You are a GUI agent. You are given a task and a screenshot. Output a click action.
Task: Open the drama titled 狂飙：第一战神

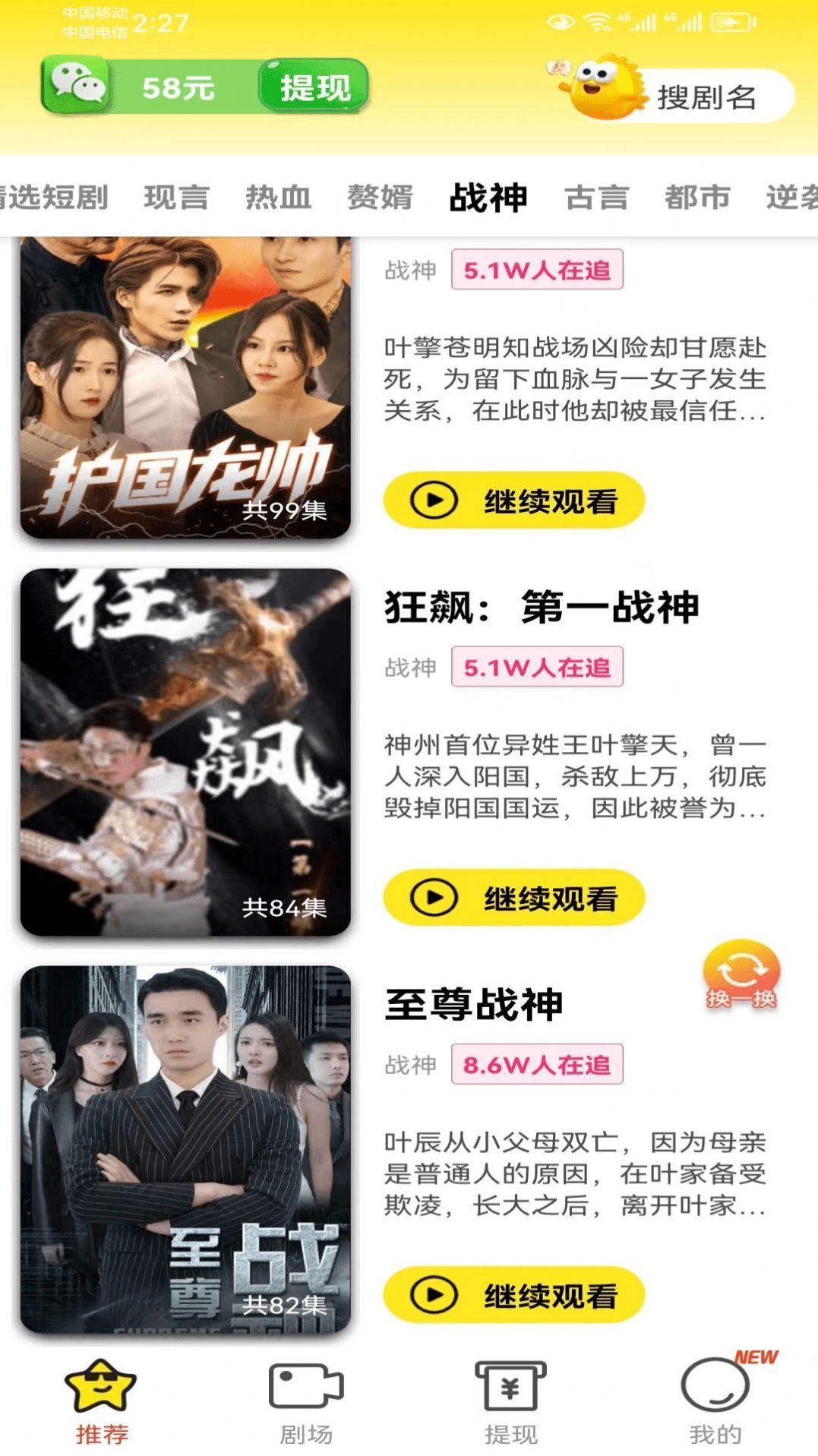542,608
